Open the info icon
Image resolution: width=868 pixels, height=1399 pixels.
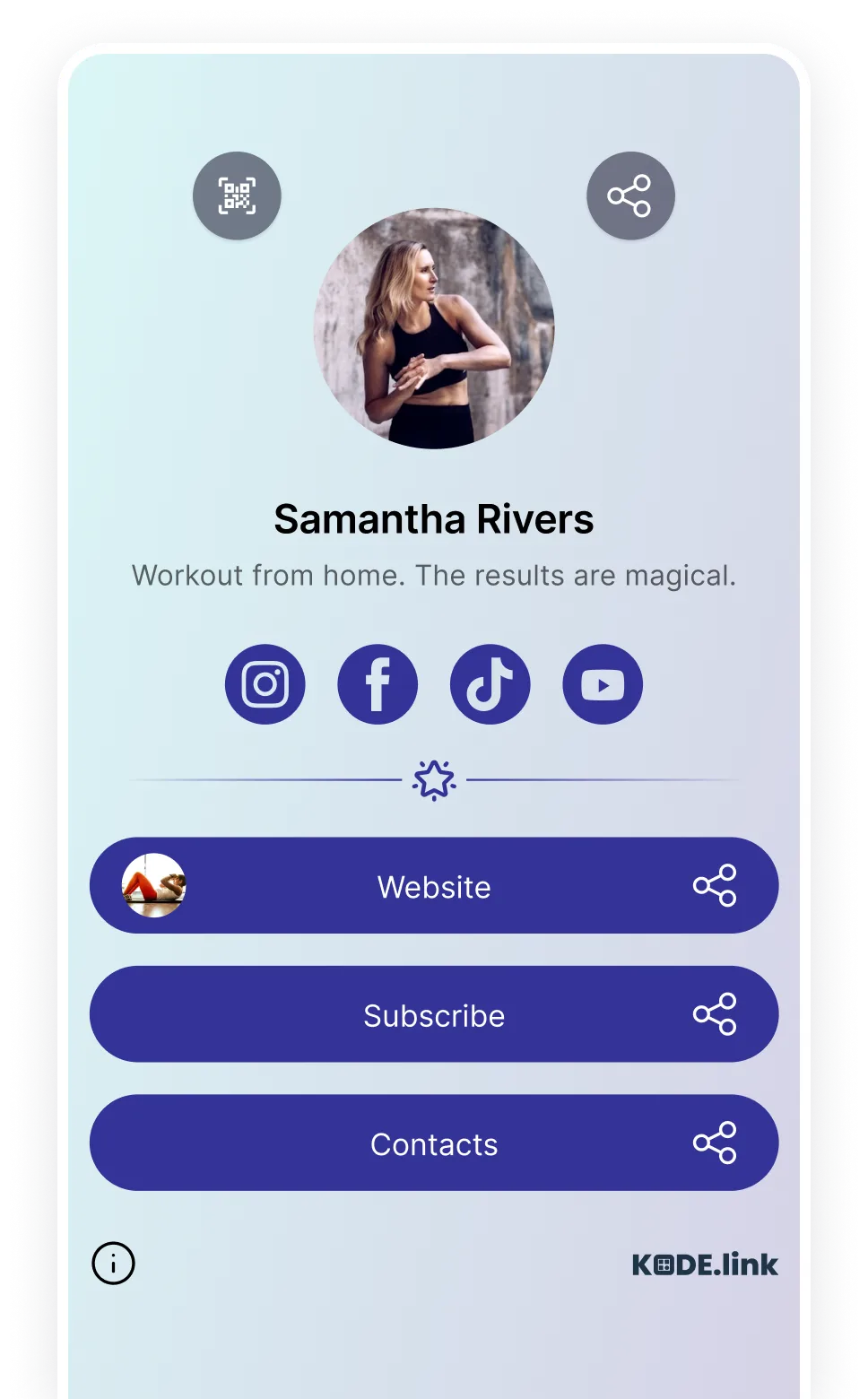point(113,1264)
